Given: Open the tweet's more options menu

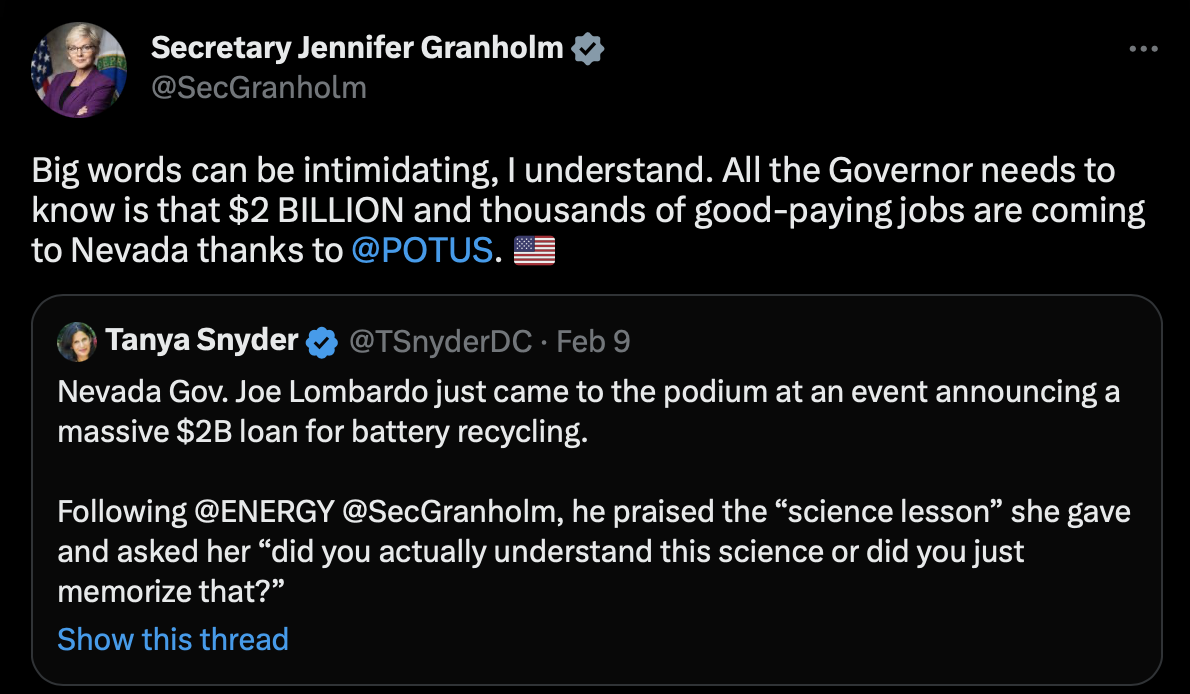Looking at the screenshot, I should 1143,48.
